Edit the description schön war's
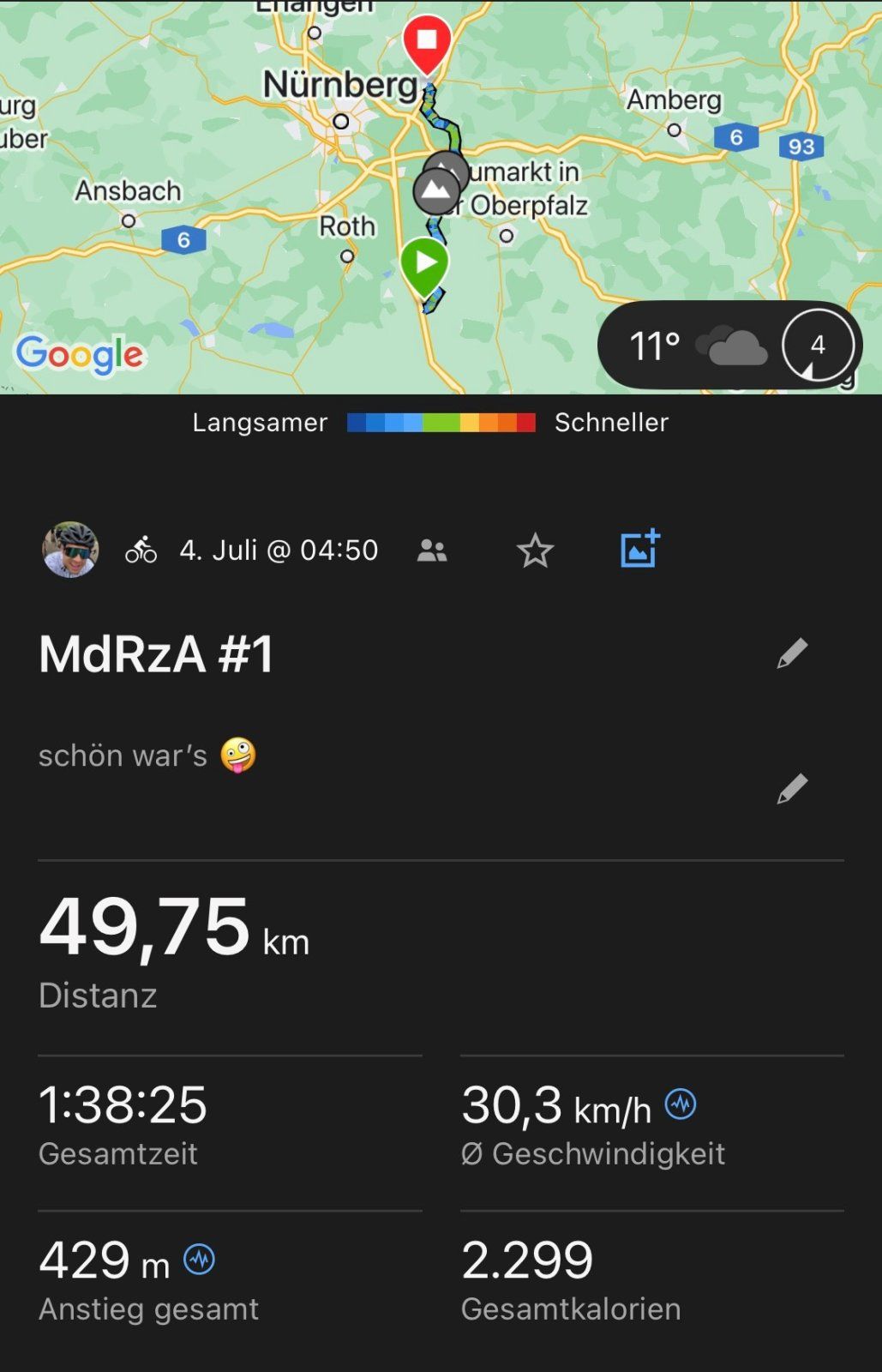 coord(792,788)
